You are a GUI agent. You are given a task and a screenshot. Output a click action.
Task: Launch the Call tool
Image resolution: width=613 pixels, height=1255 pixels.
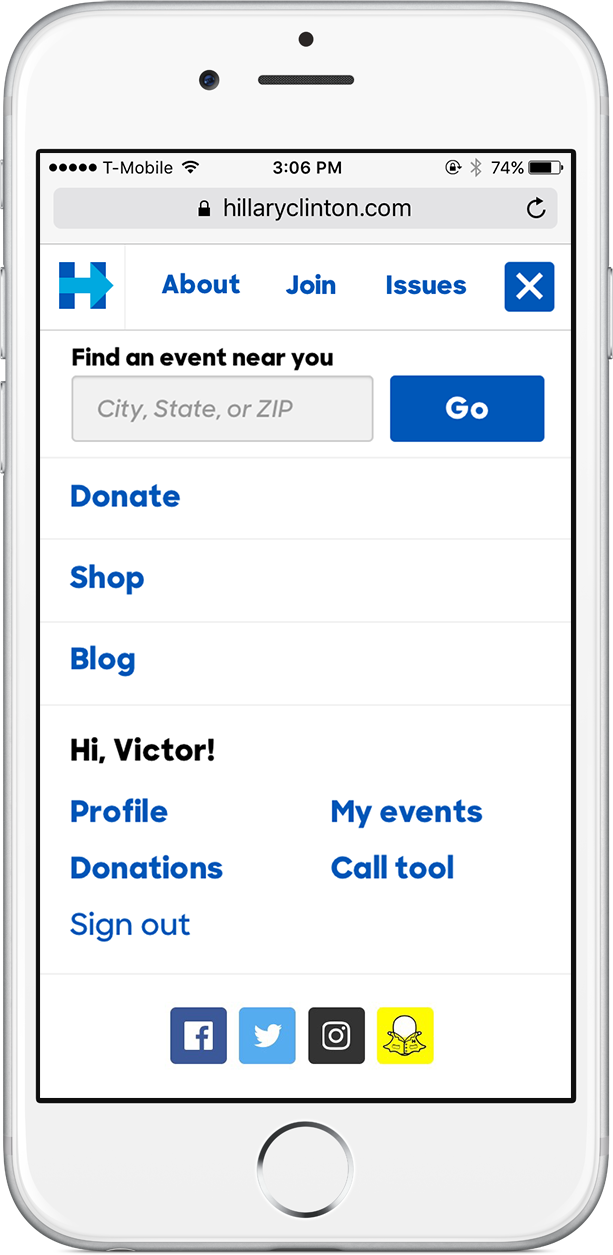pos(393,868)
